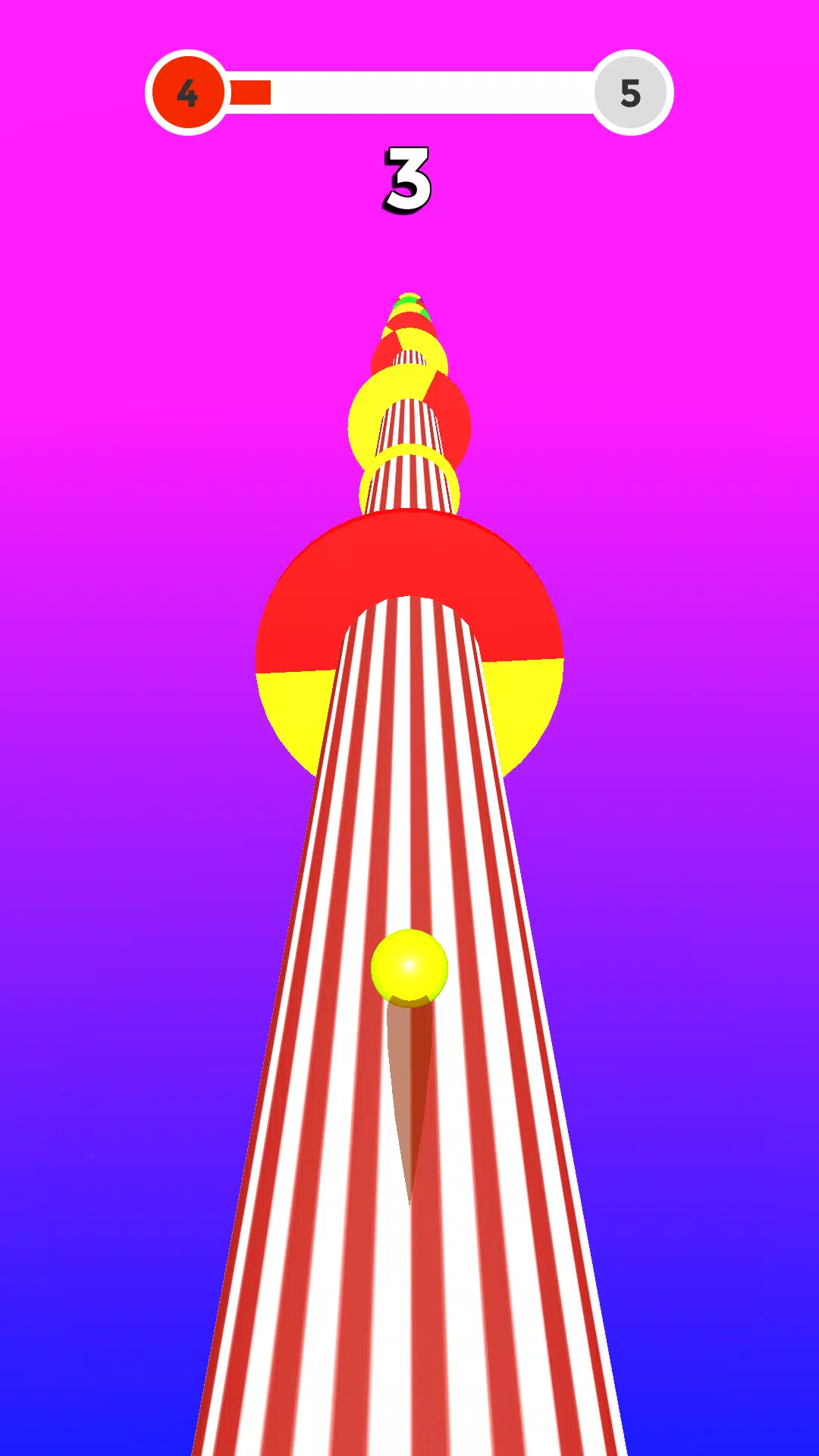This screenshot has width=819, height=1456.
Task: Tap the yellow ball on the striped track
Action: [x=409, y=968]
